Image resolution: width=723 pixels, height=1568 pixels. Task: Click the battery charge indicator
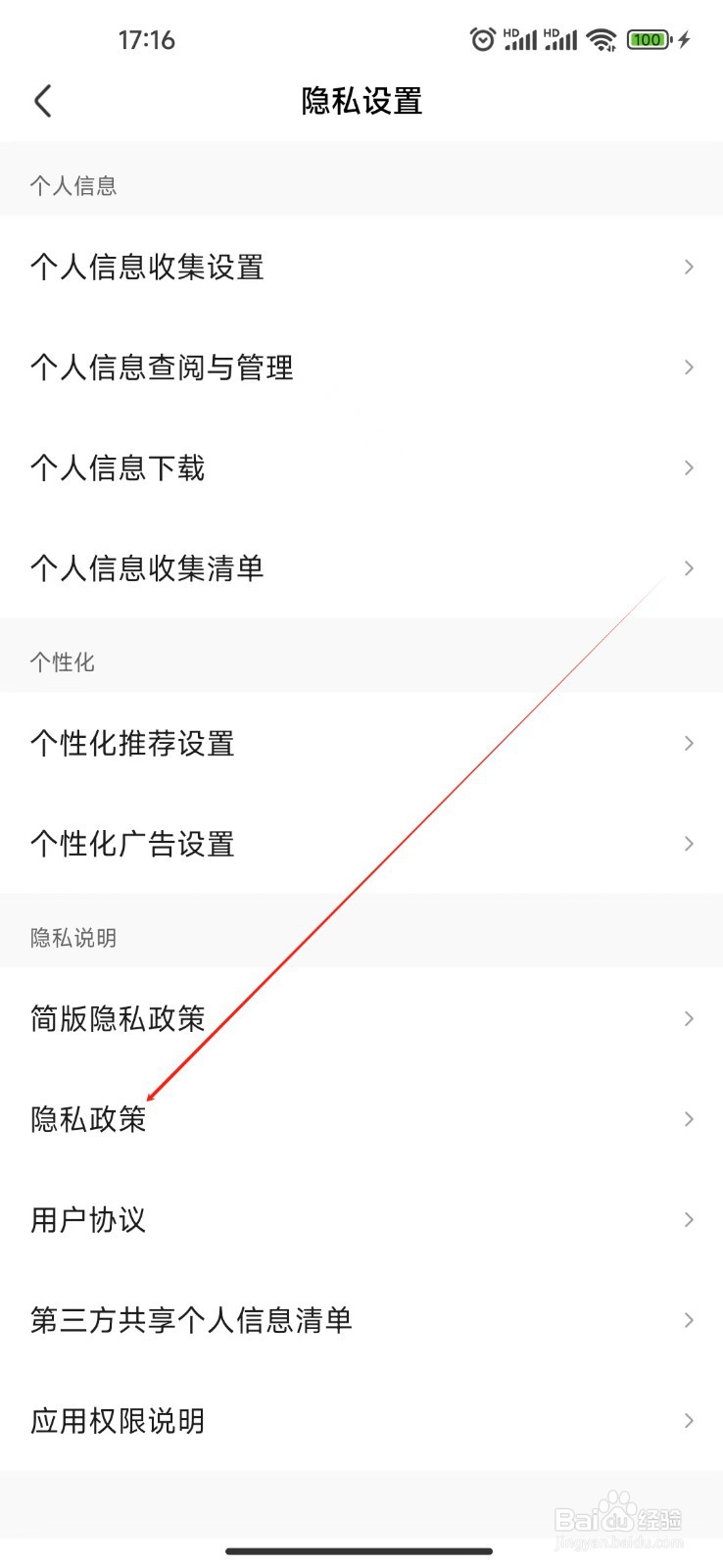pyautogui.click(x=647, y=39)
